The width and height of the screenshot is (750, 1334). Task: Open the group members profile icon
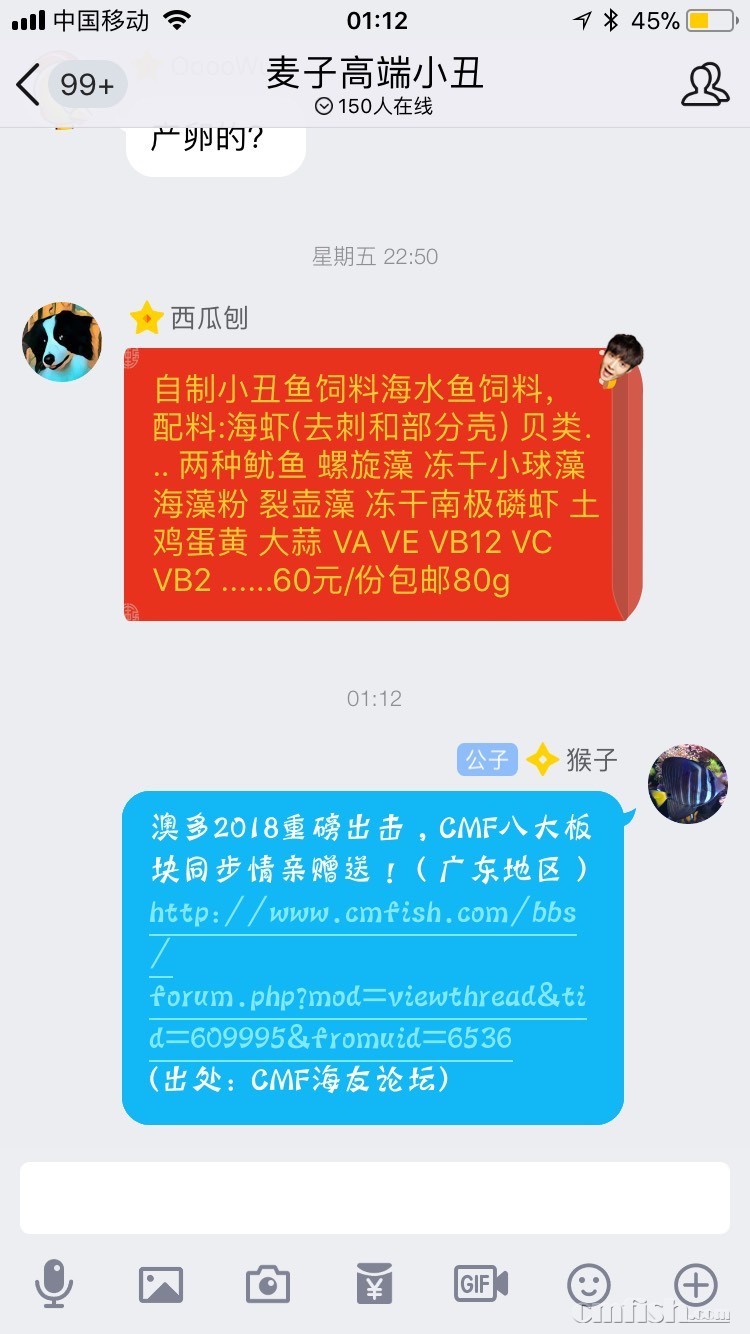[705, 85]
